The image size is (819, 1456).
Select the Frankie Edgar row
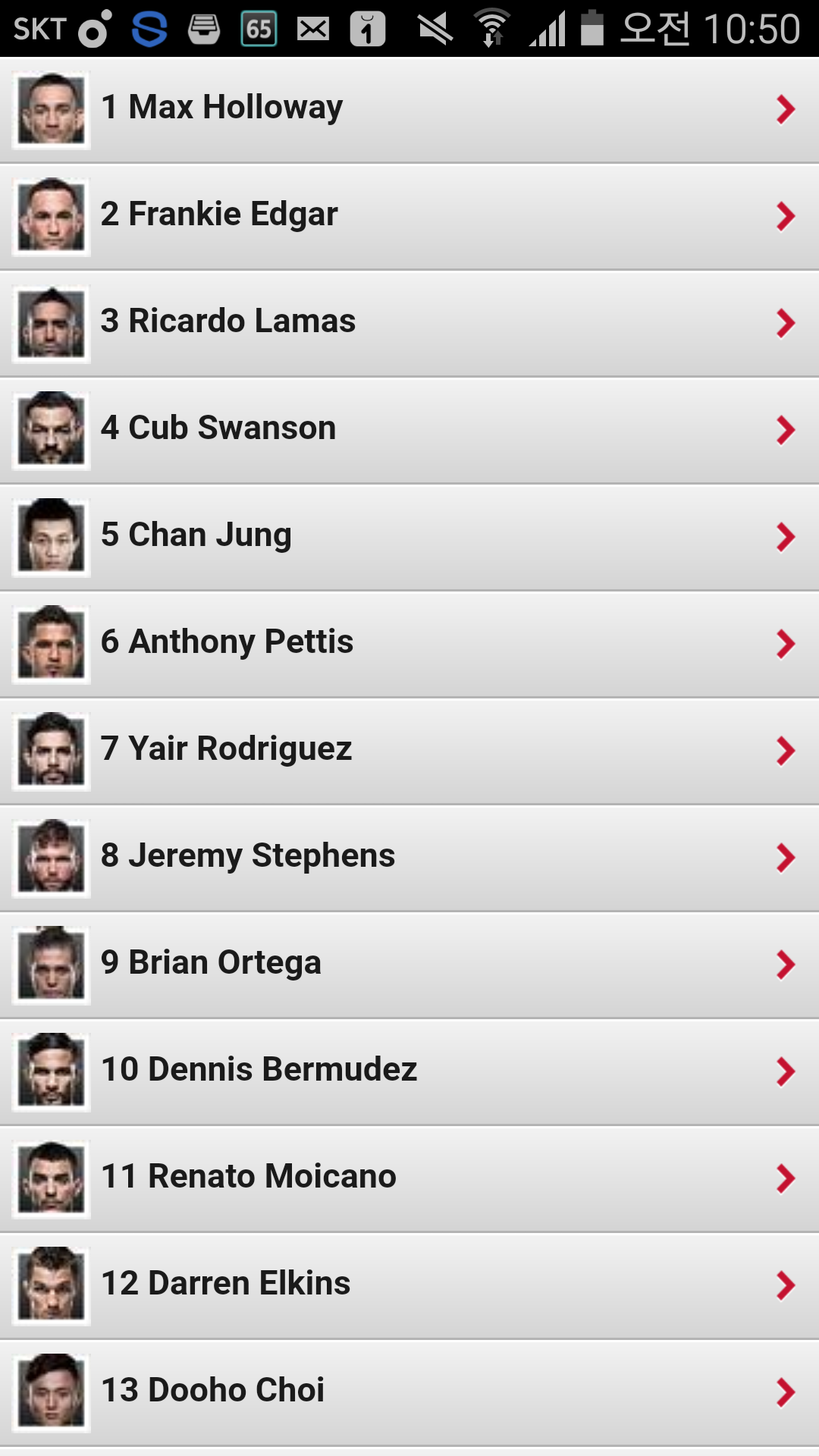click(409, 216)
